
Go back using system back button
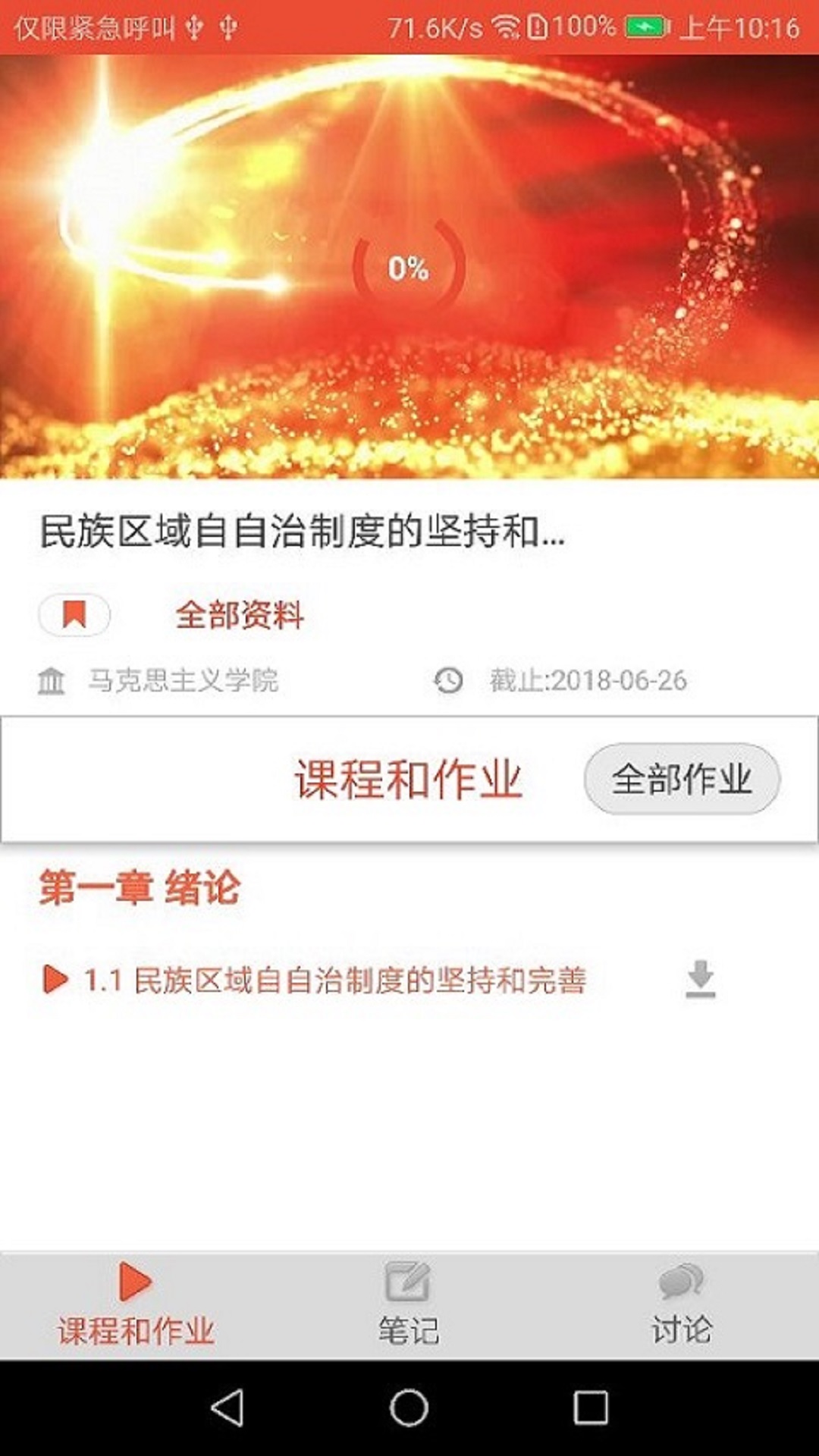[227, 1408]
